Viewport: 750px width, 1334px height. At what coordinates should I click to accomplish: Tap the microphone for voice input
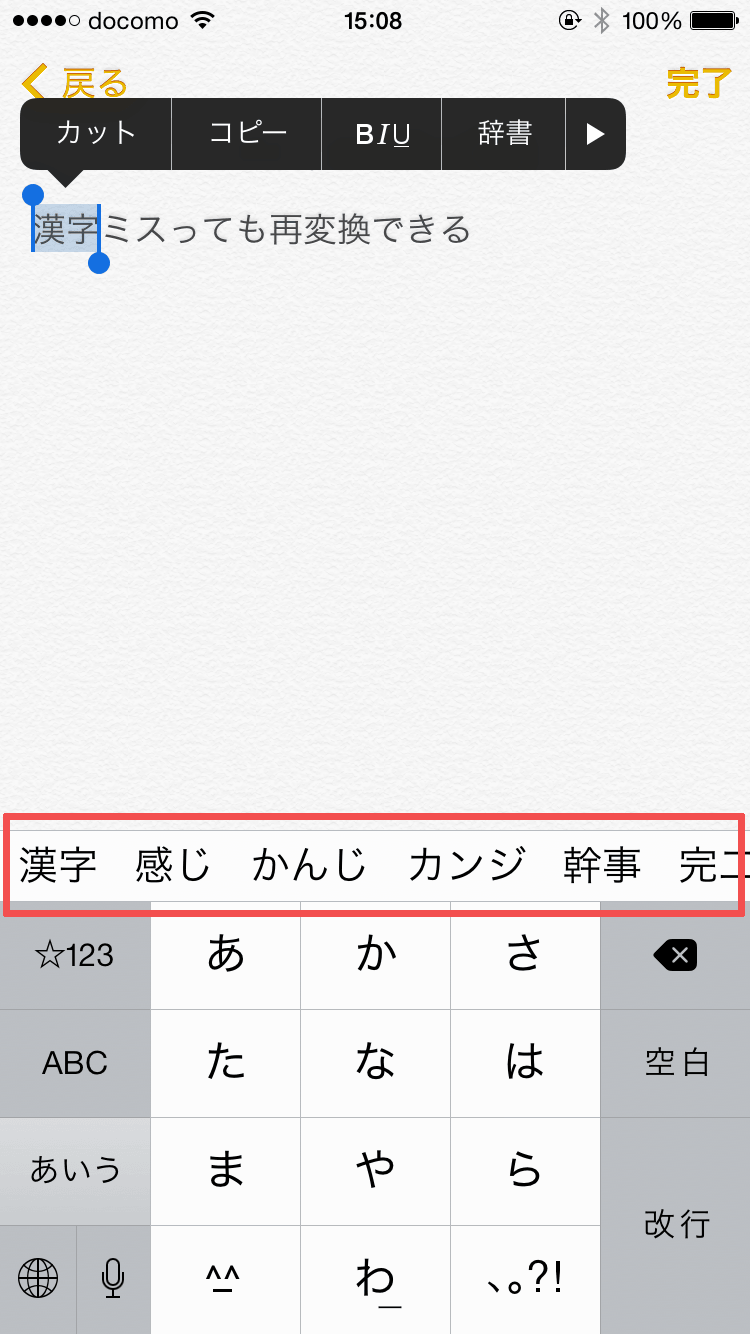point(112,1279)
